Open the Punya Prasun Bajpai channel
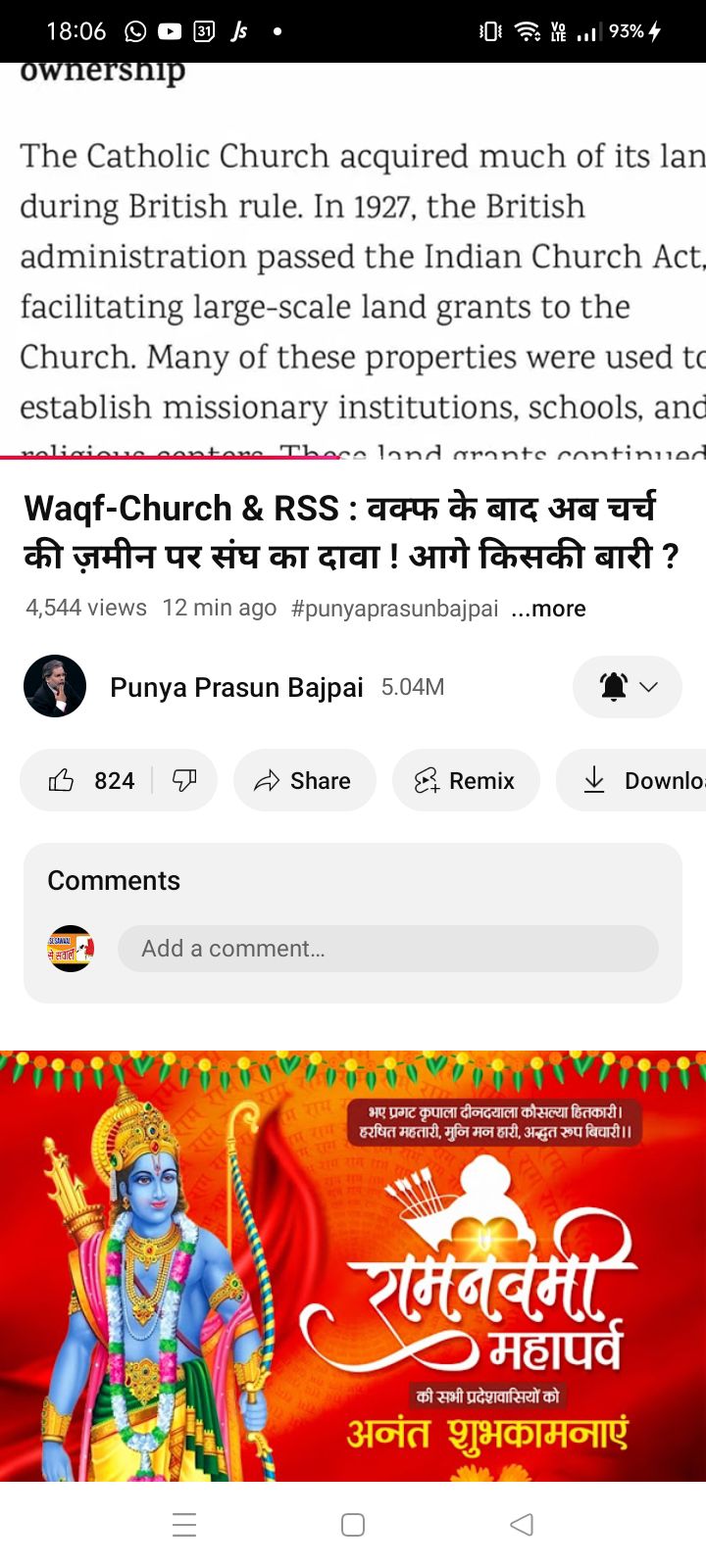706x1568 pixels. click(x=235, y=687)
